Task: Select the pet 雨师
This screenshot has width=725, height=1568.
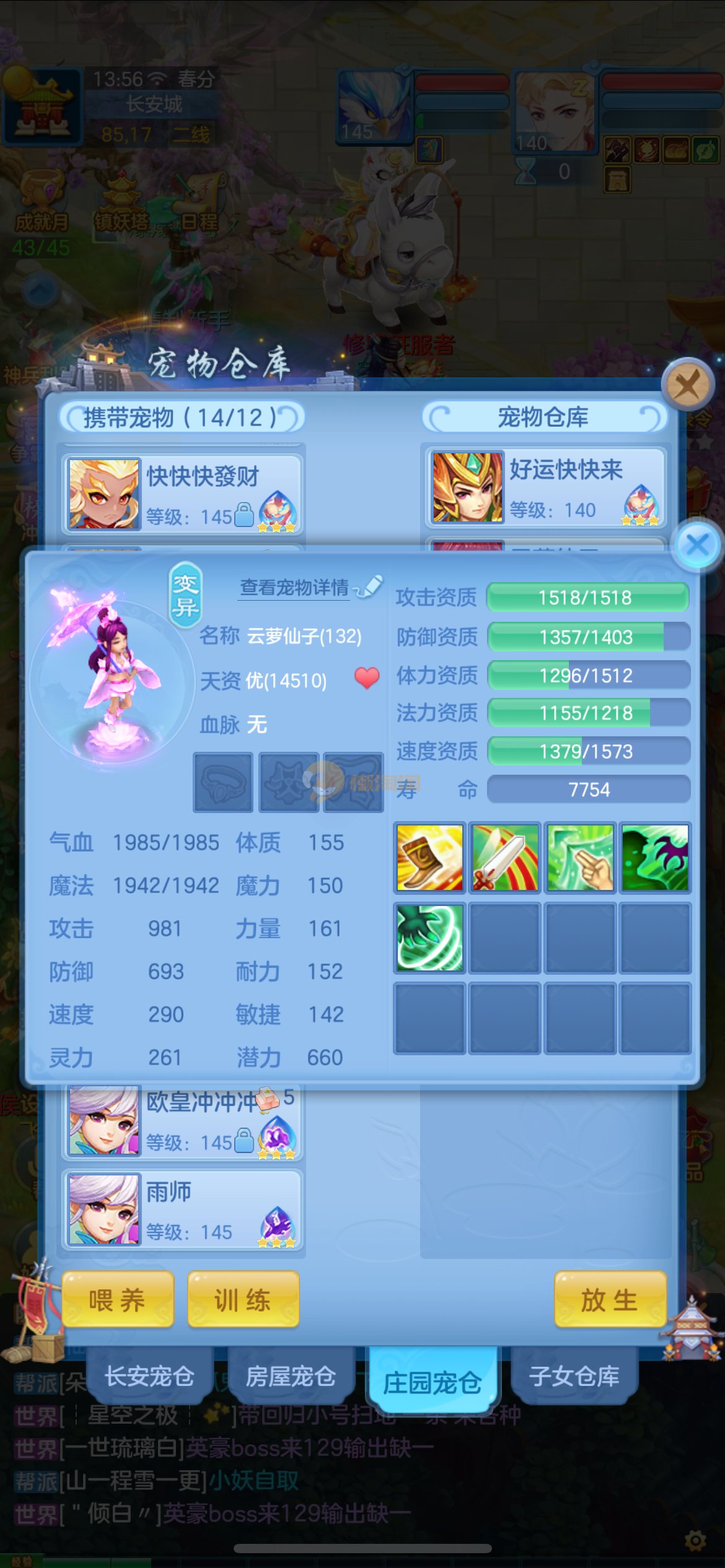Action: (182, 1209)
